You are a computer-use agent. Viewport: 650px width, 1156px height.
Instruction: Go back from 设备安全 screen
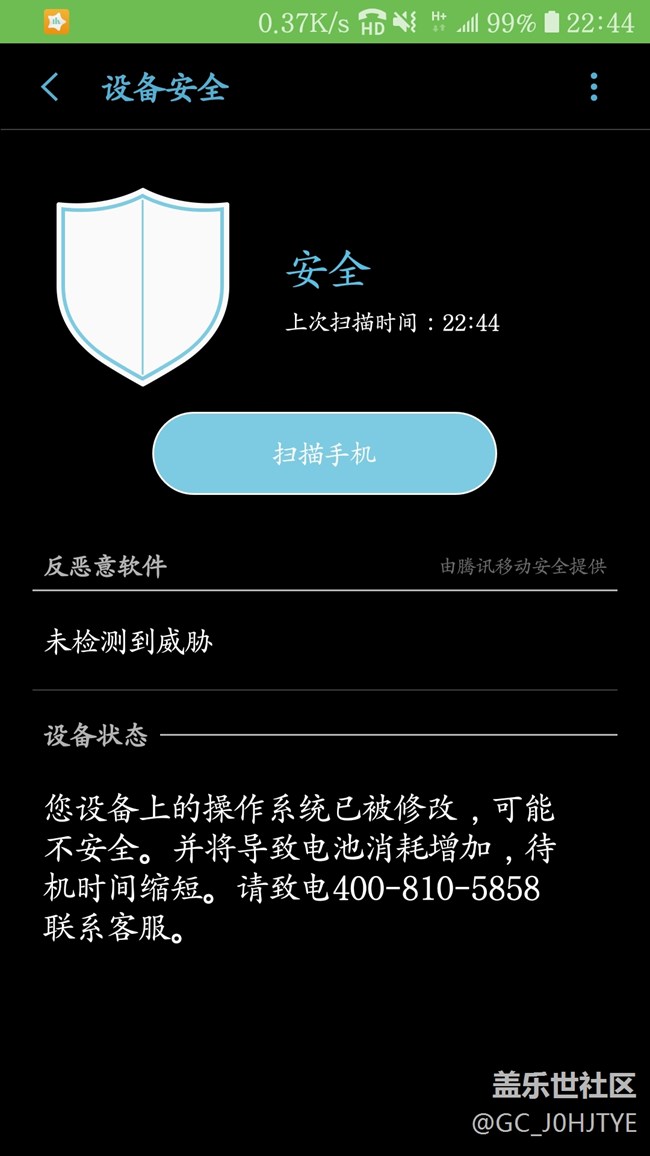pos(50,88)
